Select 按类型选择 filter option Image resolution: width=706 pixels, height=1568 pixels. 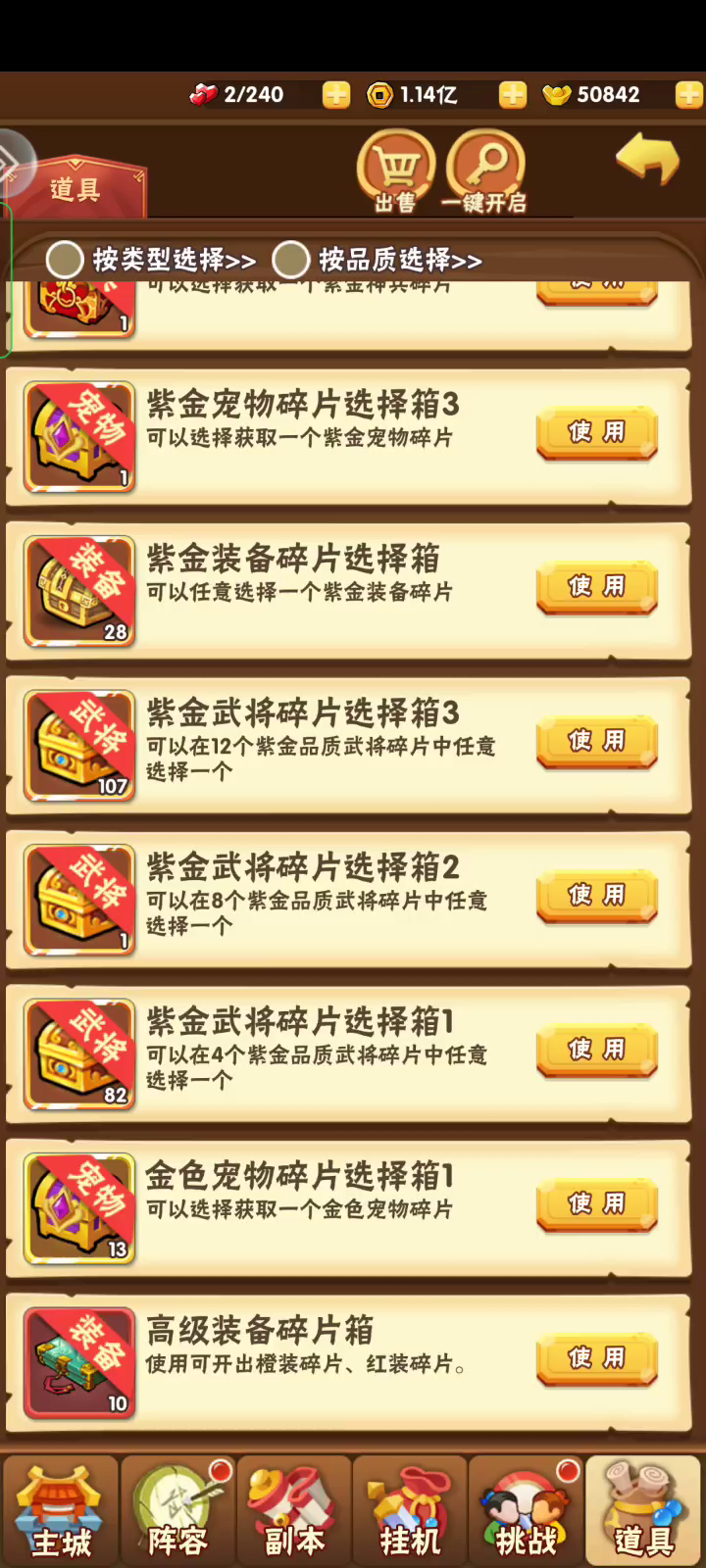(x=151, y=260)
